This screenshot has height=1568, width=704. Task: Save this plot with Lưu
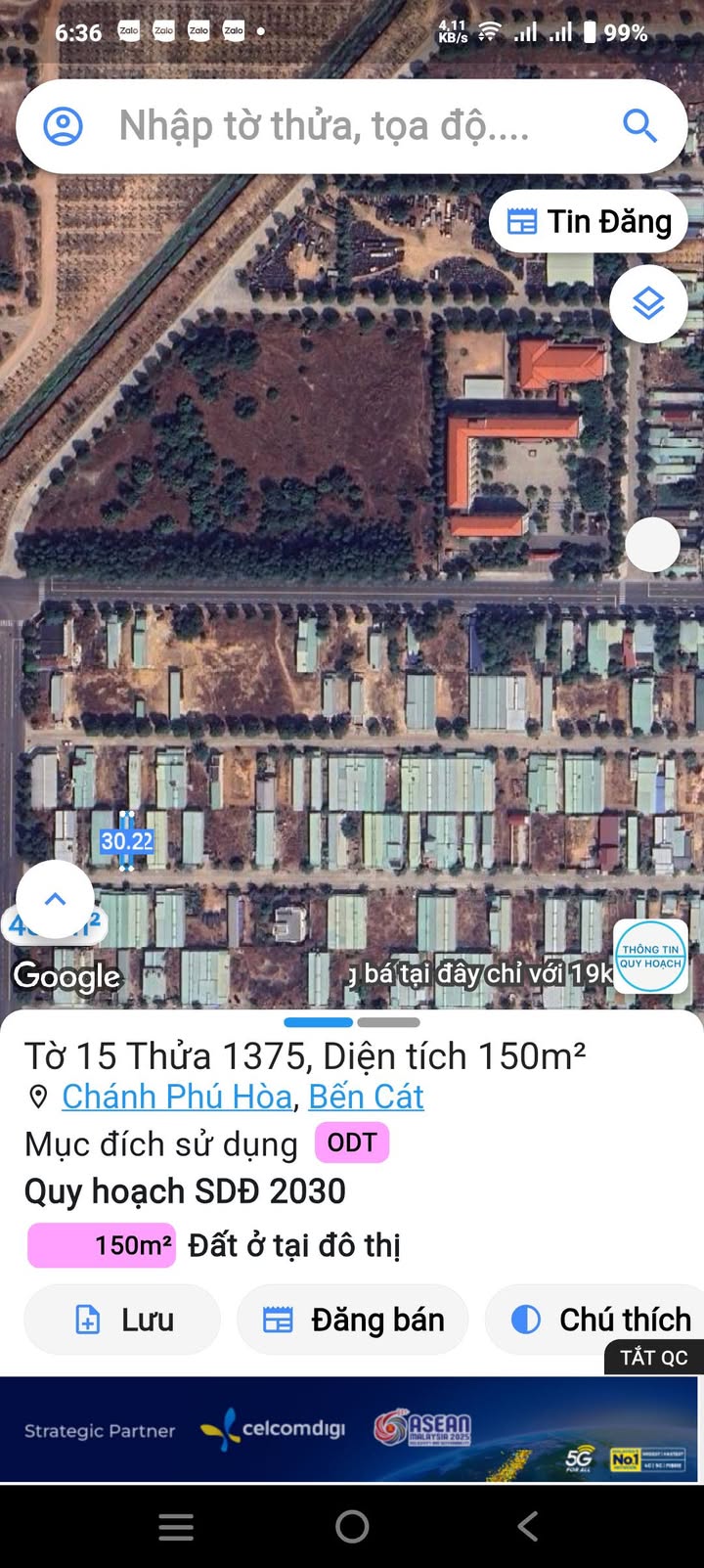[123, 1320]
